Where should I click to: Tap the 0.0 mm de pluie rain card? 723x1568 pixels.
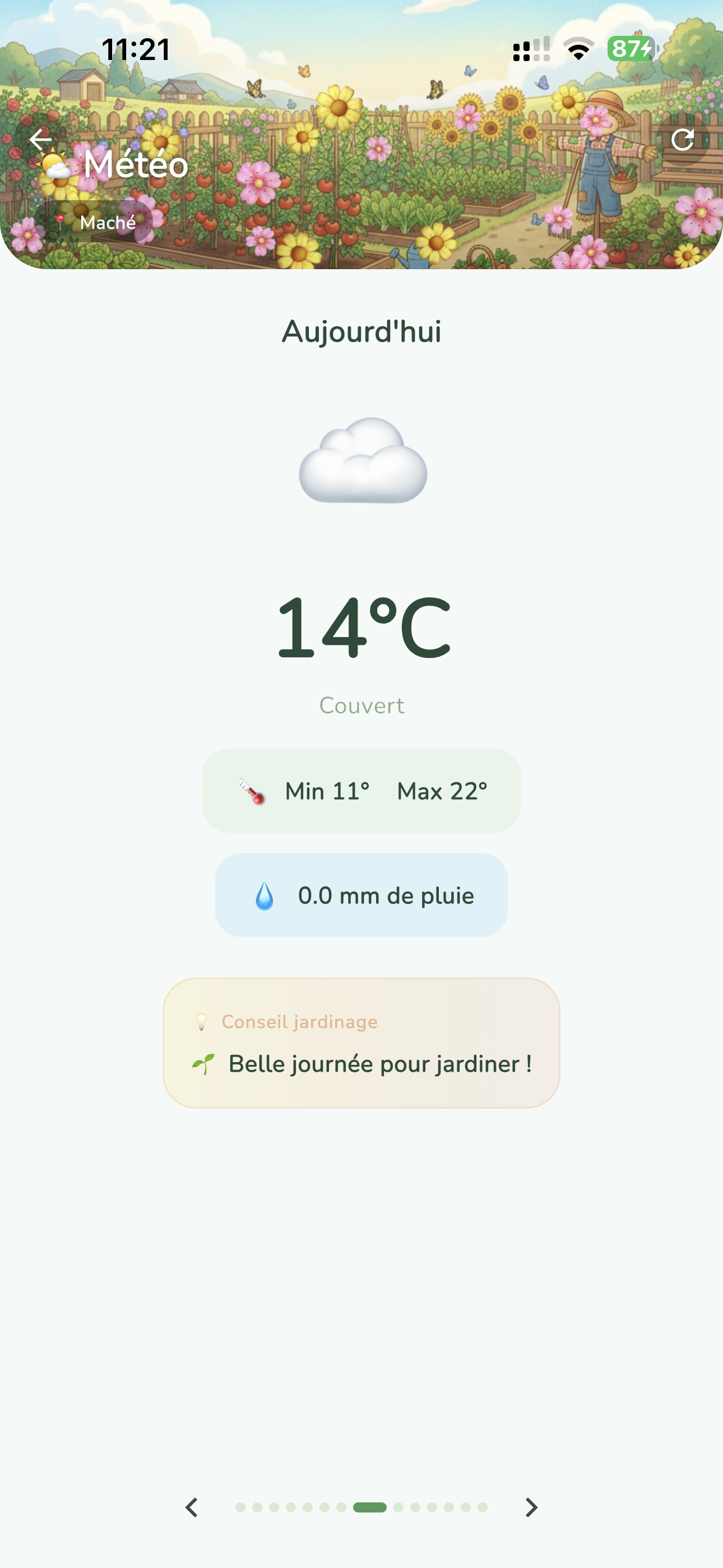[361, 895]
